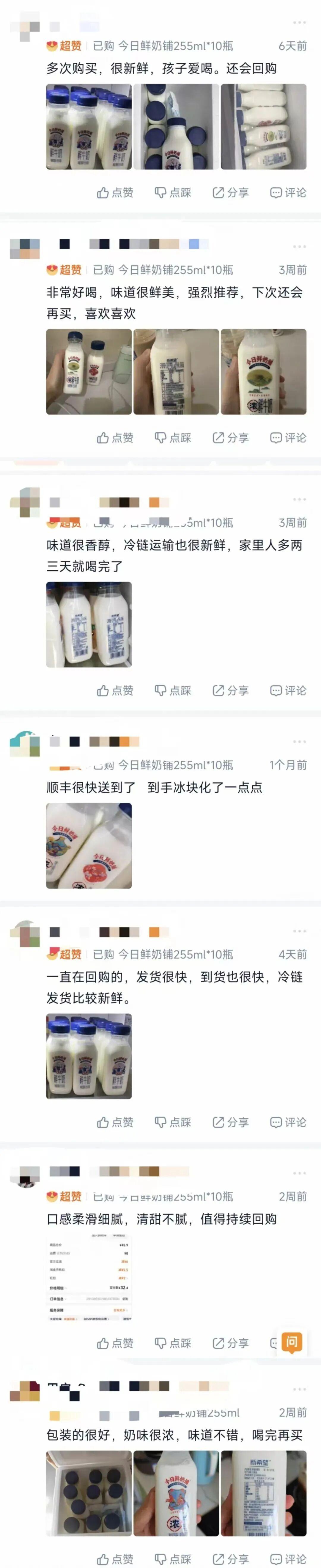Image resolution: width=321 pixels, height=1568 pixels.
Task: Share the review "口感柔滑细腻"
Action: click(230, 1343)
